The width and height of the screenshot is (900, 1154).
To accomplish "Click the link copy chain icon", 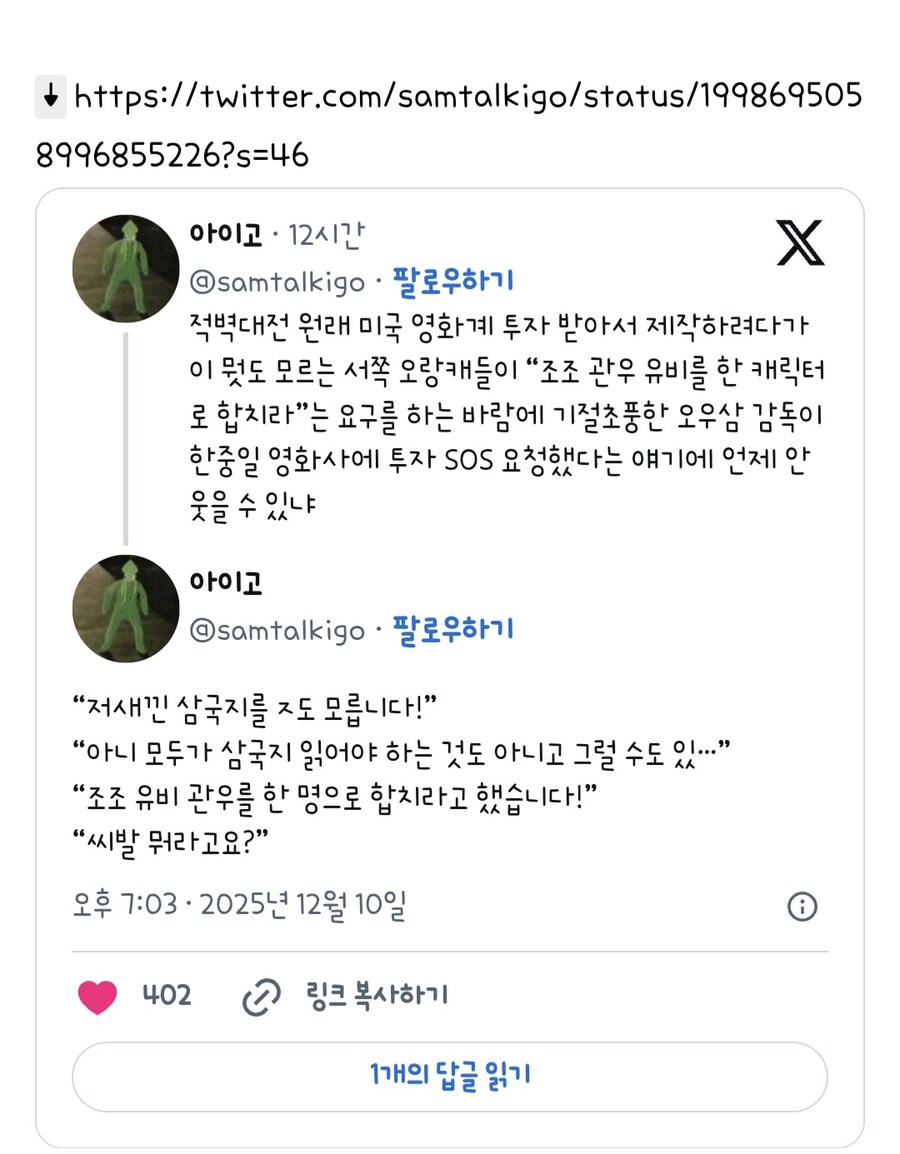I will [x=259, y=995].
